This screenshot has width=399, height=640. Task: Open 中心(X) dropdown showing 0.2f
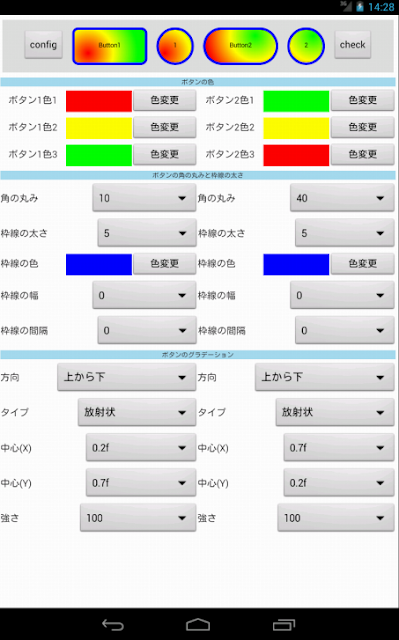click(141, 448)
